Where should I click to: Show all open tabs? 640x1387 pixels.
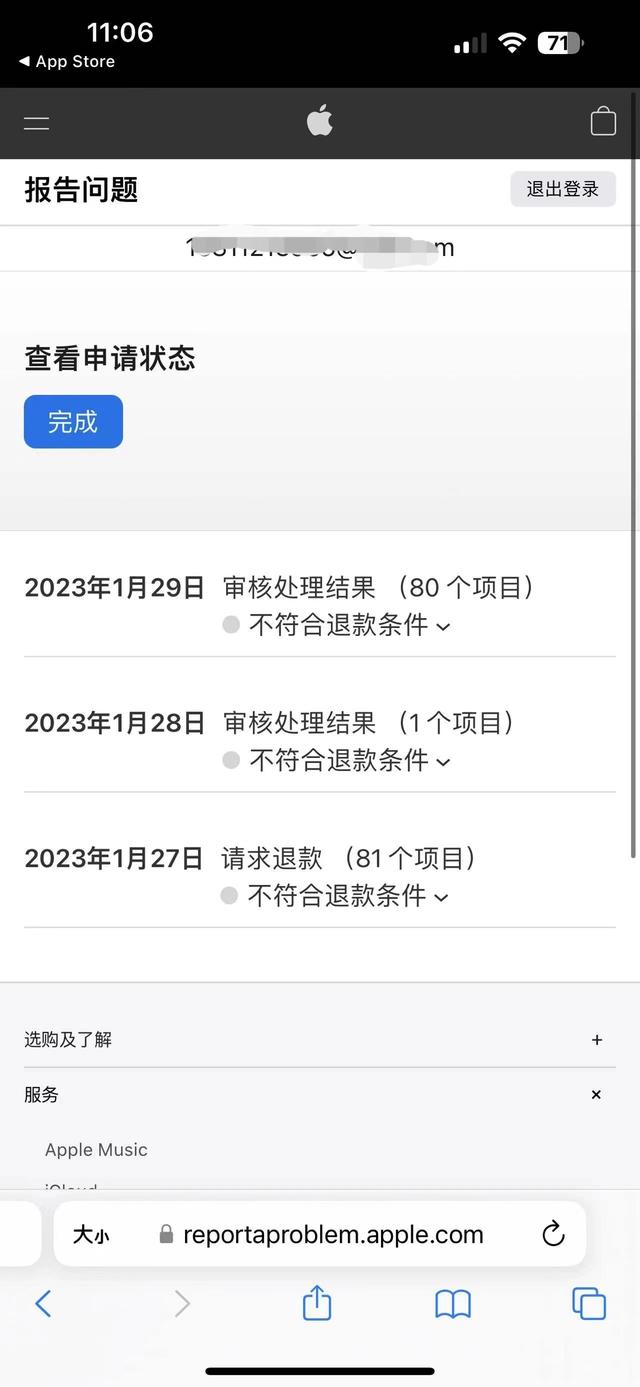[x=588, y=1303]
